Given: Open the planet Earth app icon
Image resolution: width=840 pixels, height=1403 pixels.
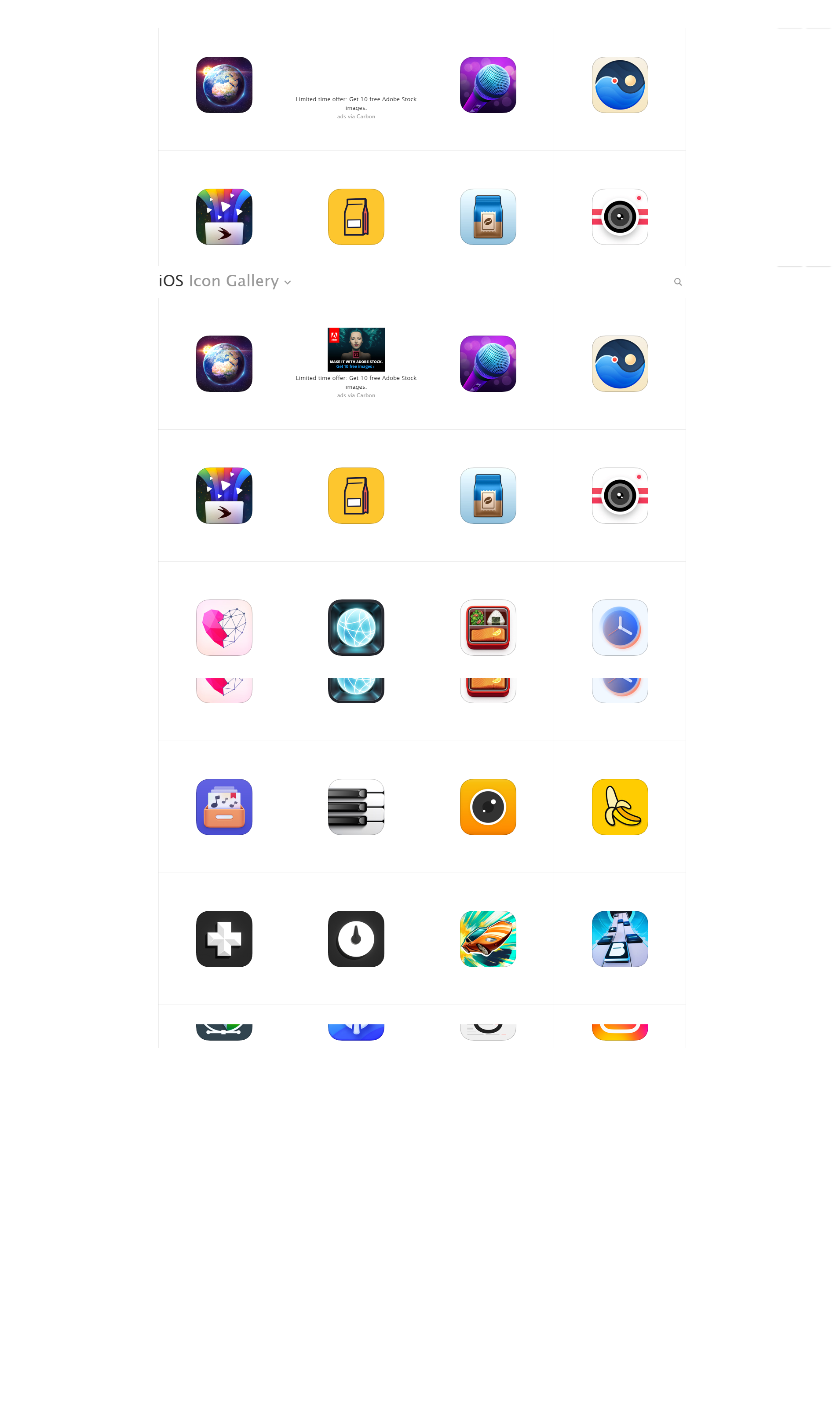Looking at the screenshot, I should [224, 364].
